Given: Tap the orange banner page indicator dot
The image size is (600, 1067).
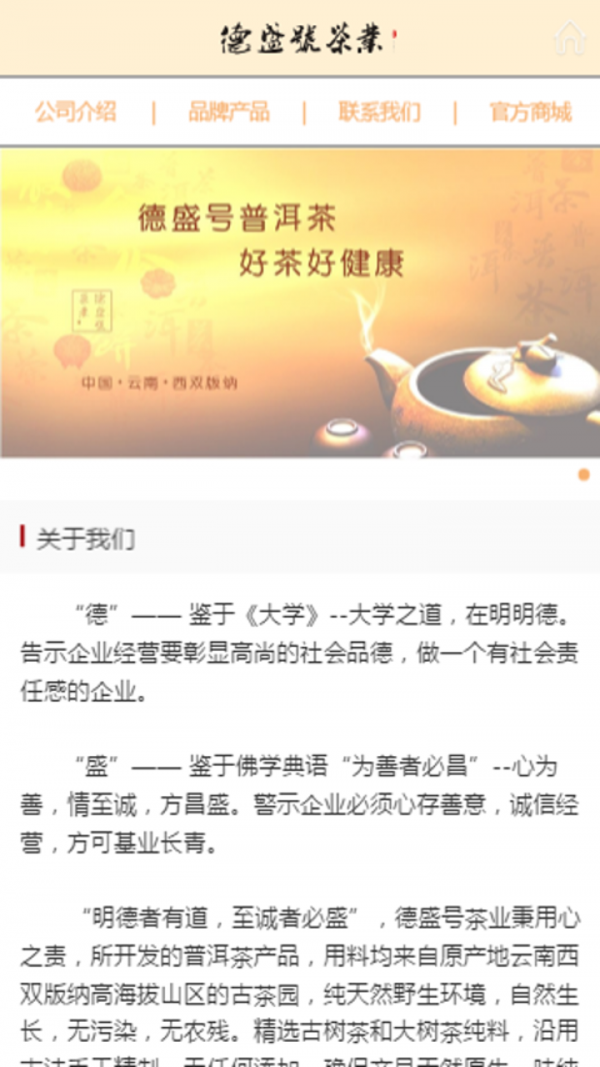Looking at the screenshot, I should pos(584,475).
